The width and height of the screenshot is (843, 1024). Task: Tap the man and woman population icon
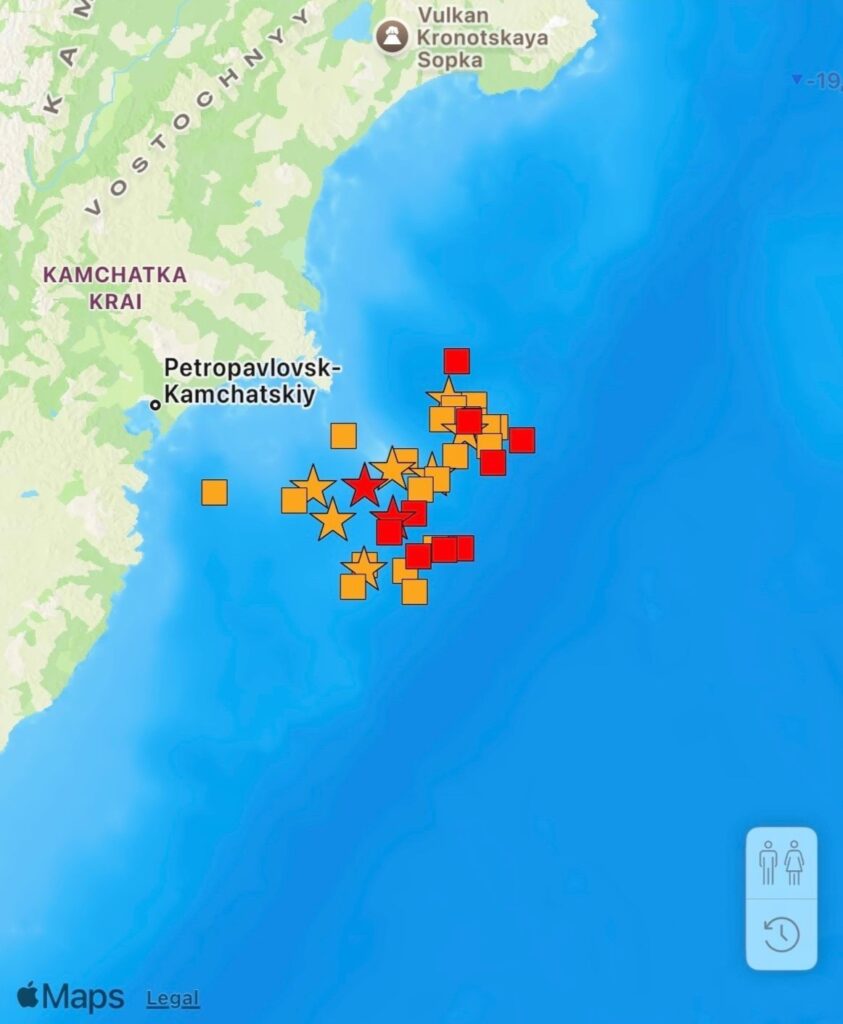tap(781, 862)
